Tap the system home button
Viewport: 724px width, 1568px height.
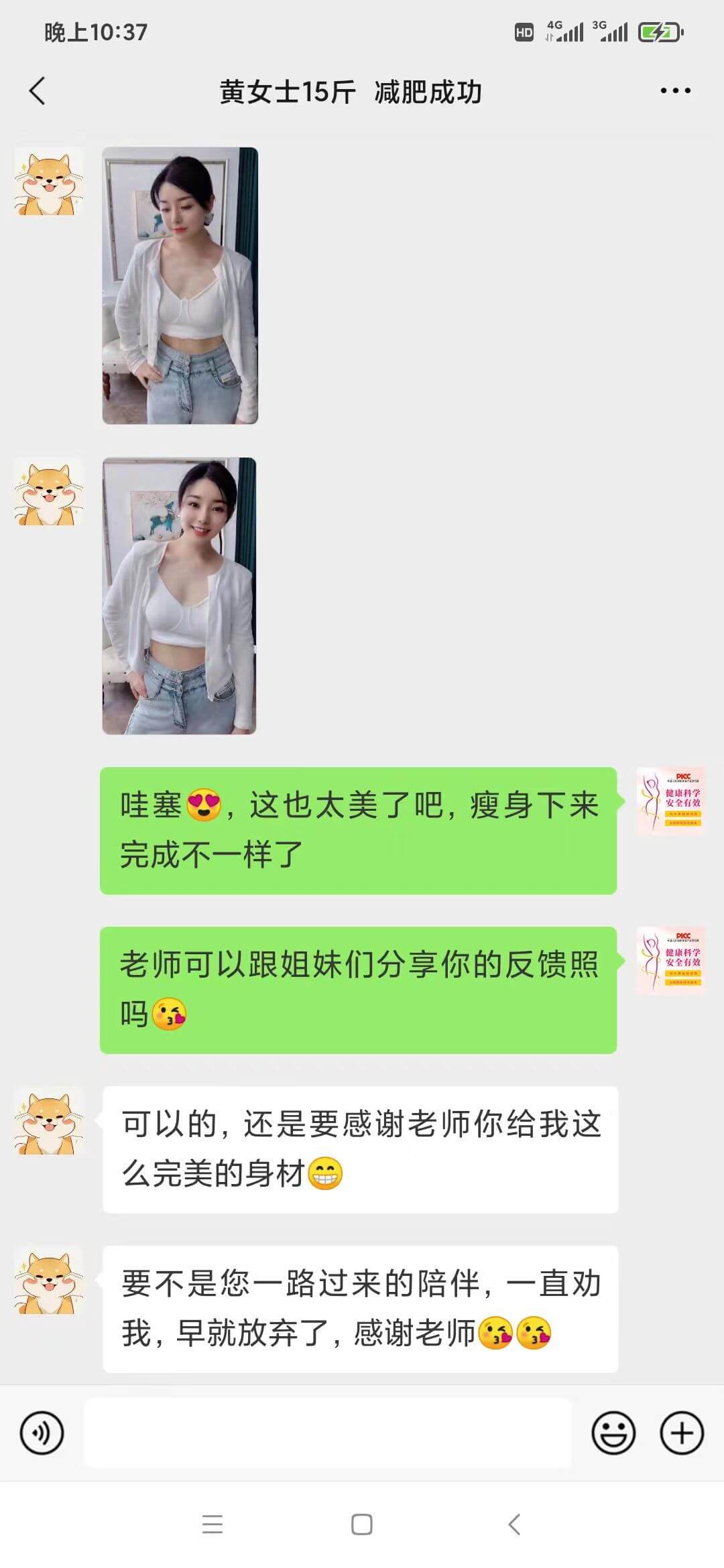[362, 1524]
